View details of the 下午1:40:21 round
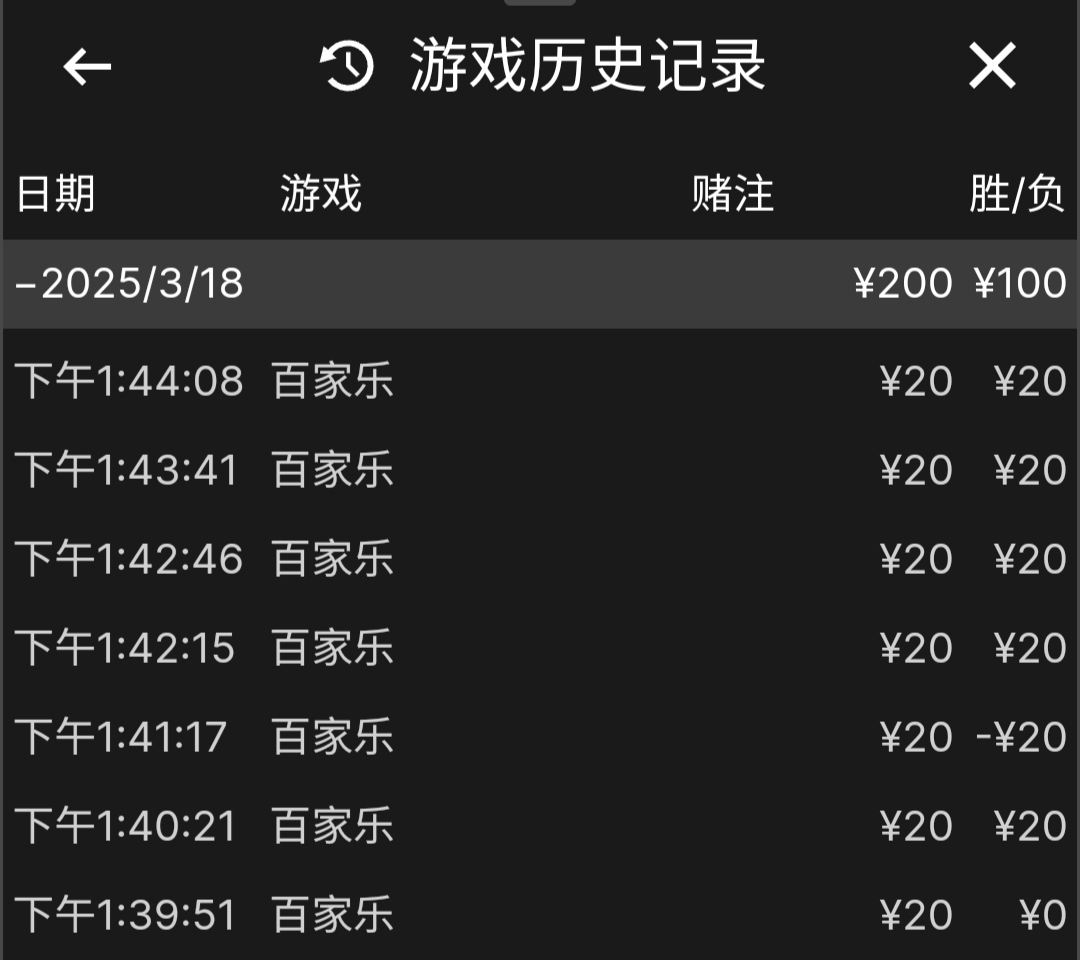The image size is (1080, 960). [540, 826]
